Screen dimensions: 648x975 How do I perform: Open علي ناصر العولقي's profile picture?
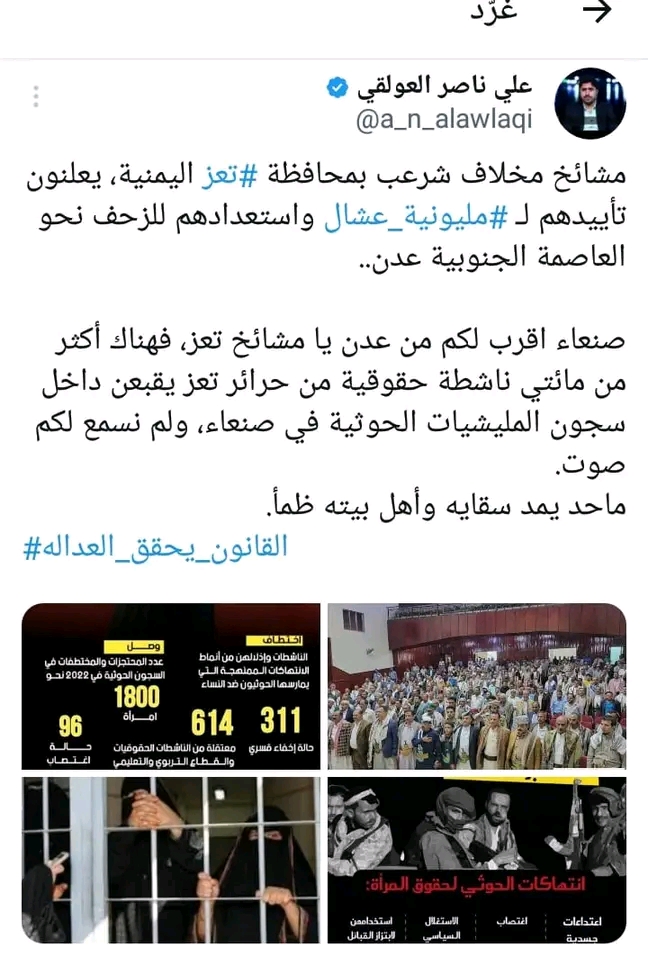coord(590,104)
